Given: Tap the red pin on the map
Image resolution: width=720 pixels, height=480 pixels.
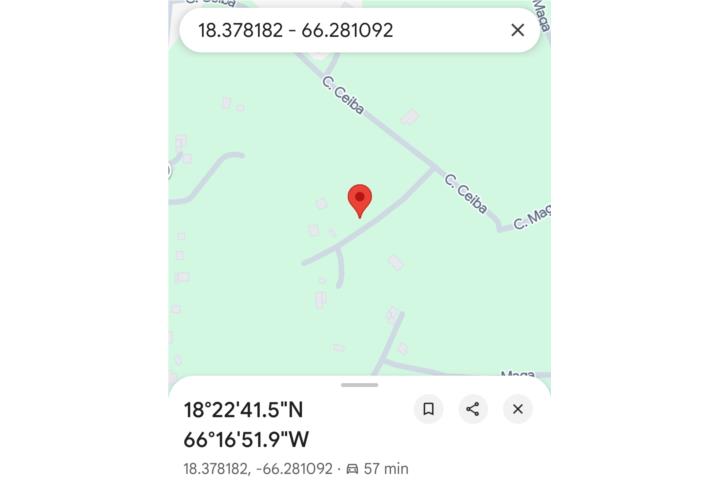Looking at the screenshot, I should click(360, 199).
